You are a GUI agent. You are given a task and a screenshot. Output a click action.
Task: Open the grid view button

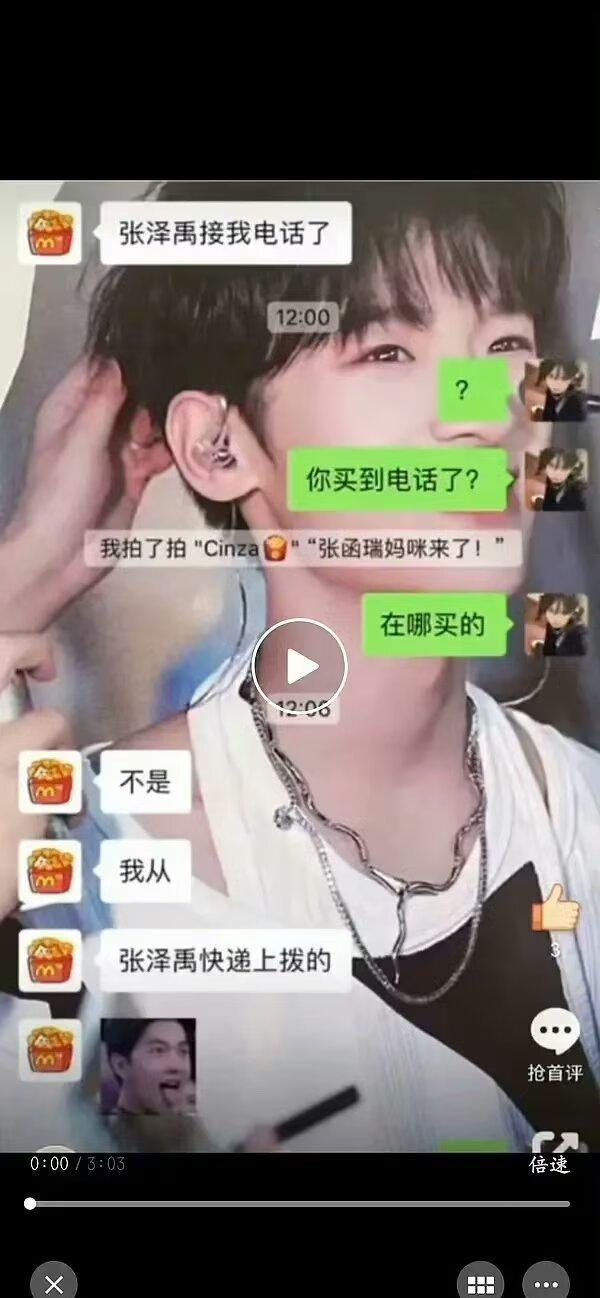480,1284
